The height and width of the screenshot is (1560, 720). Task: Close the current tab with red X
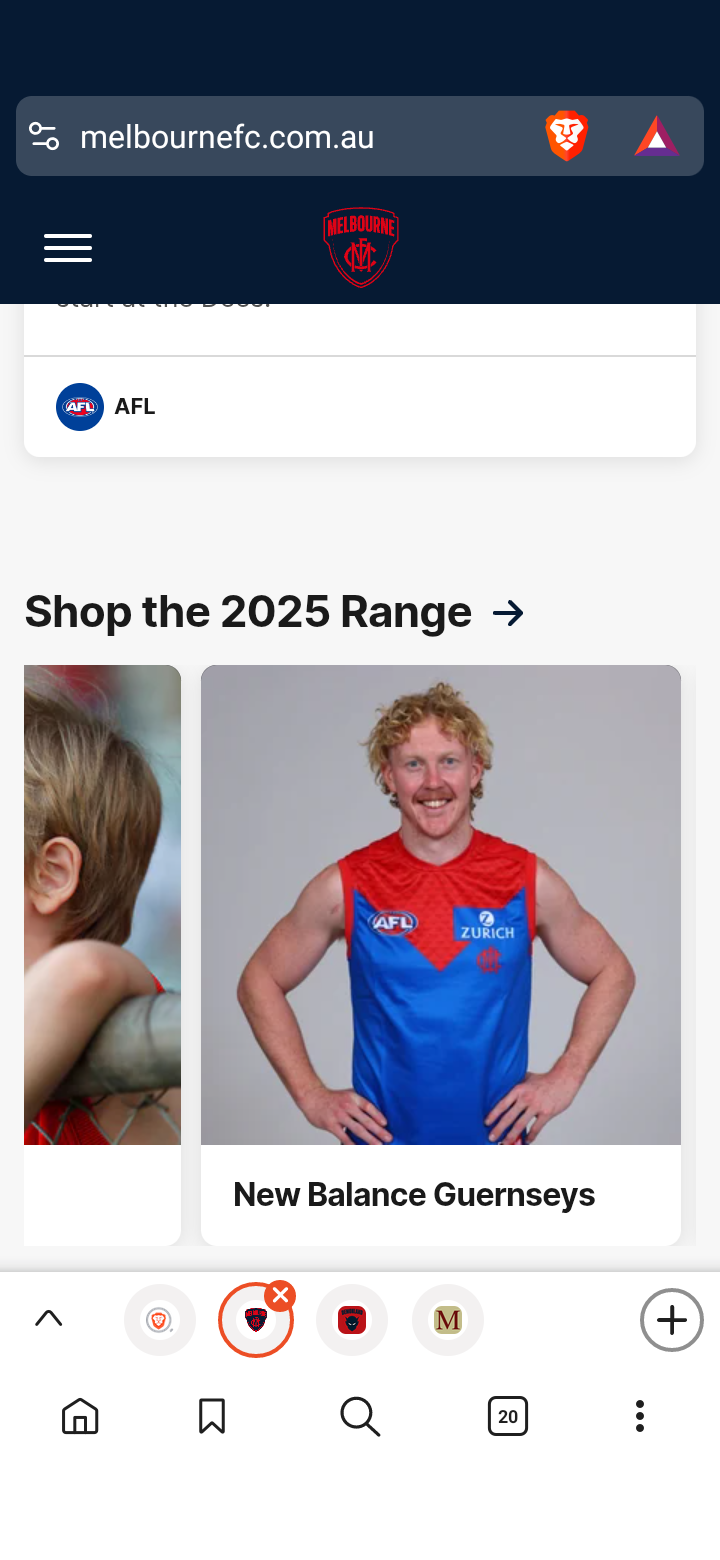pyautogui.click(x=280, y=1297)
